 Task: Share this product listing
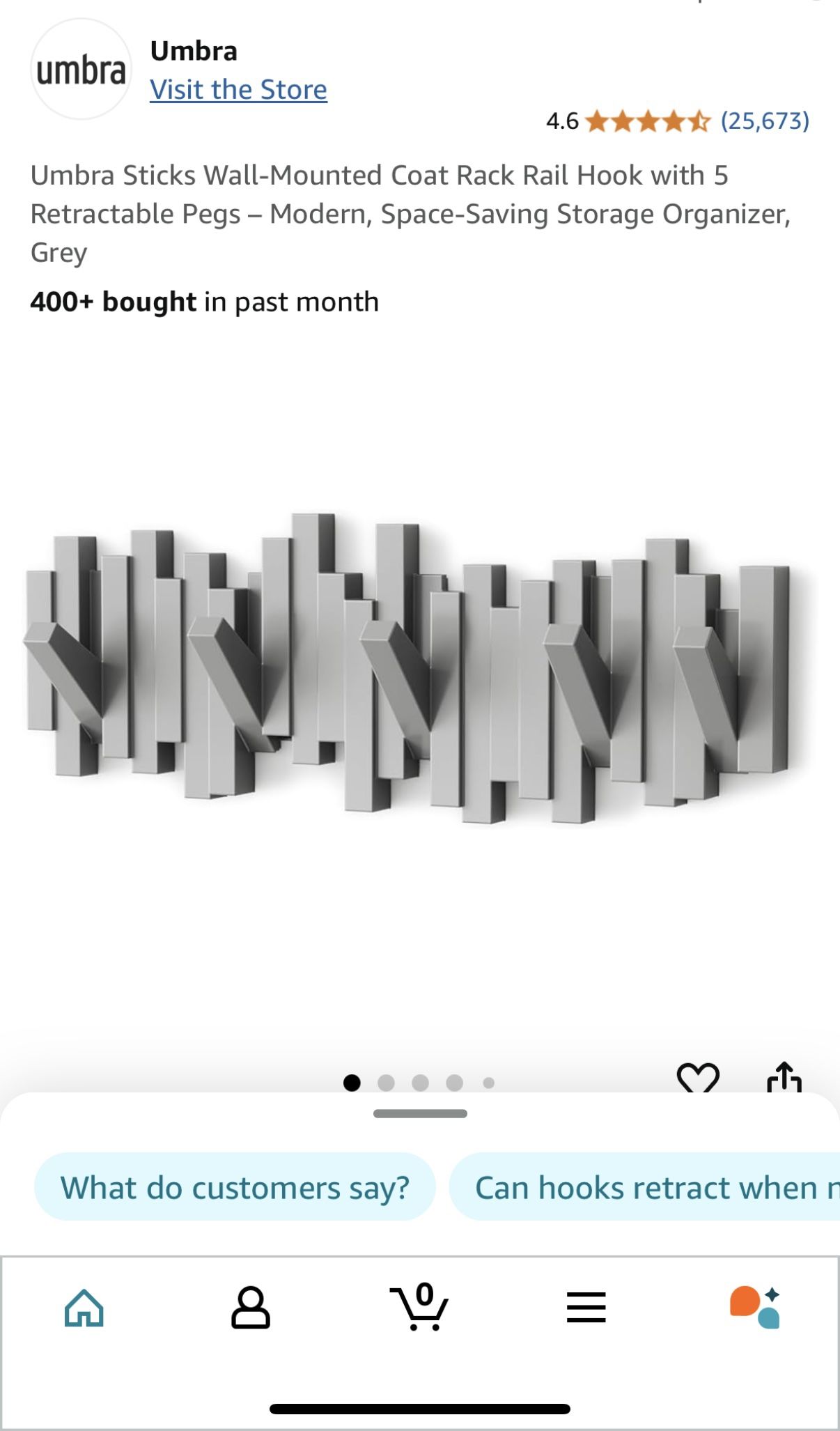point(784,1078)
